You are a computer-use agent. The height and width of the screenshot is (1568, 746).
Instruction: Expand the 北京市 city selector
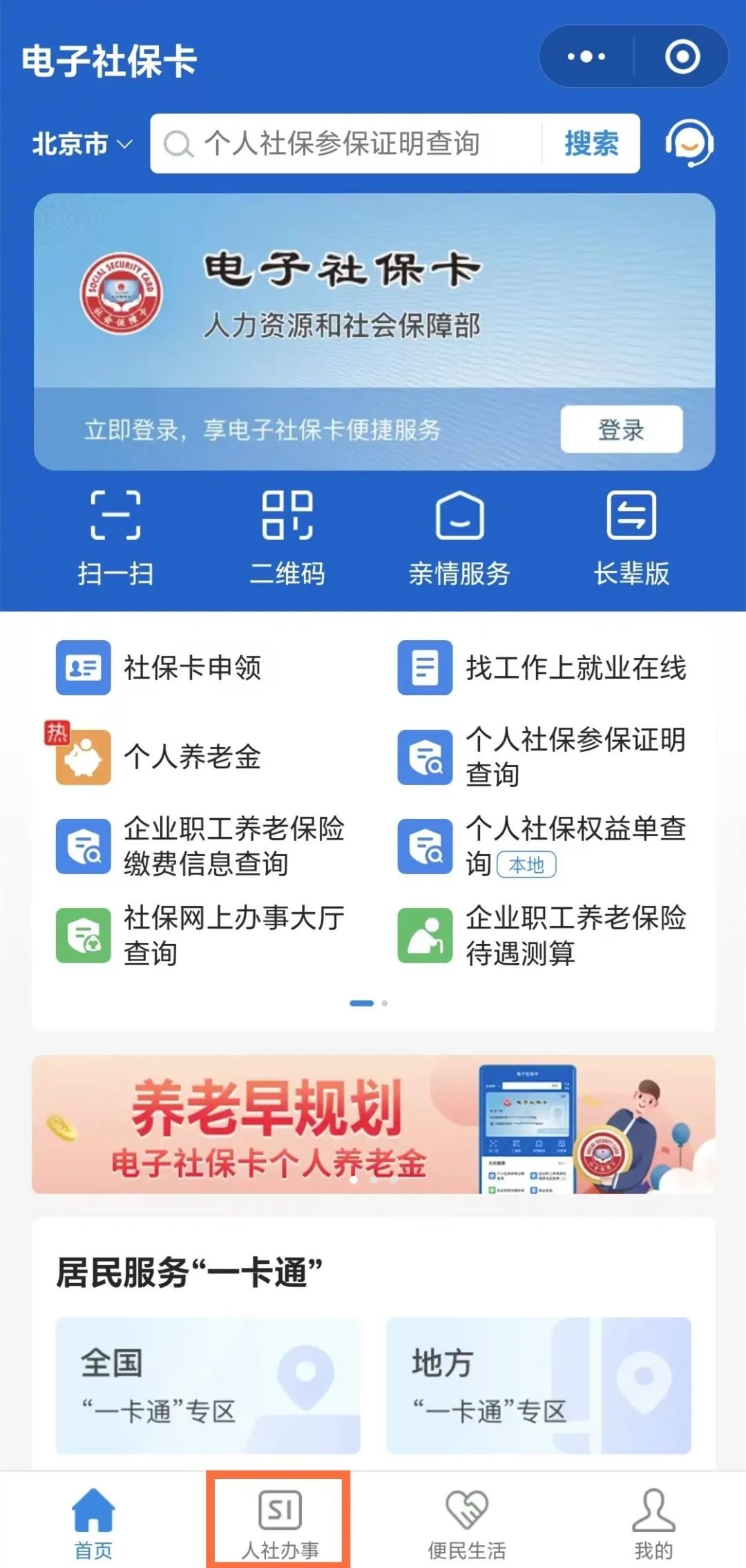(82, 144)
